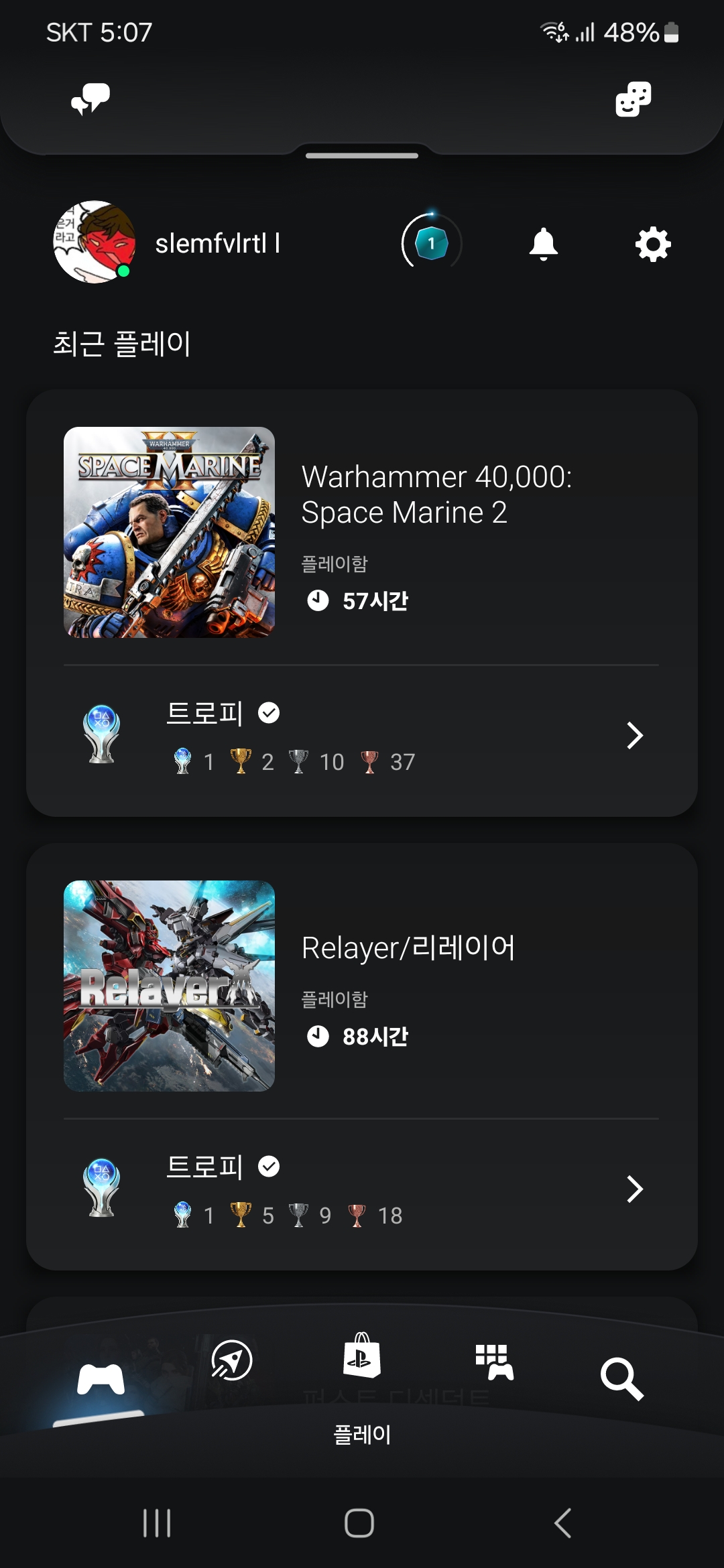Screen dimensions: 724x1568
Task: Open the notifications bell
Action: 543,244
